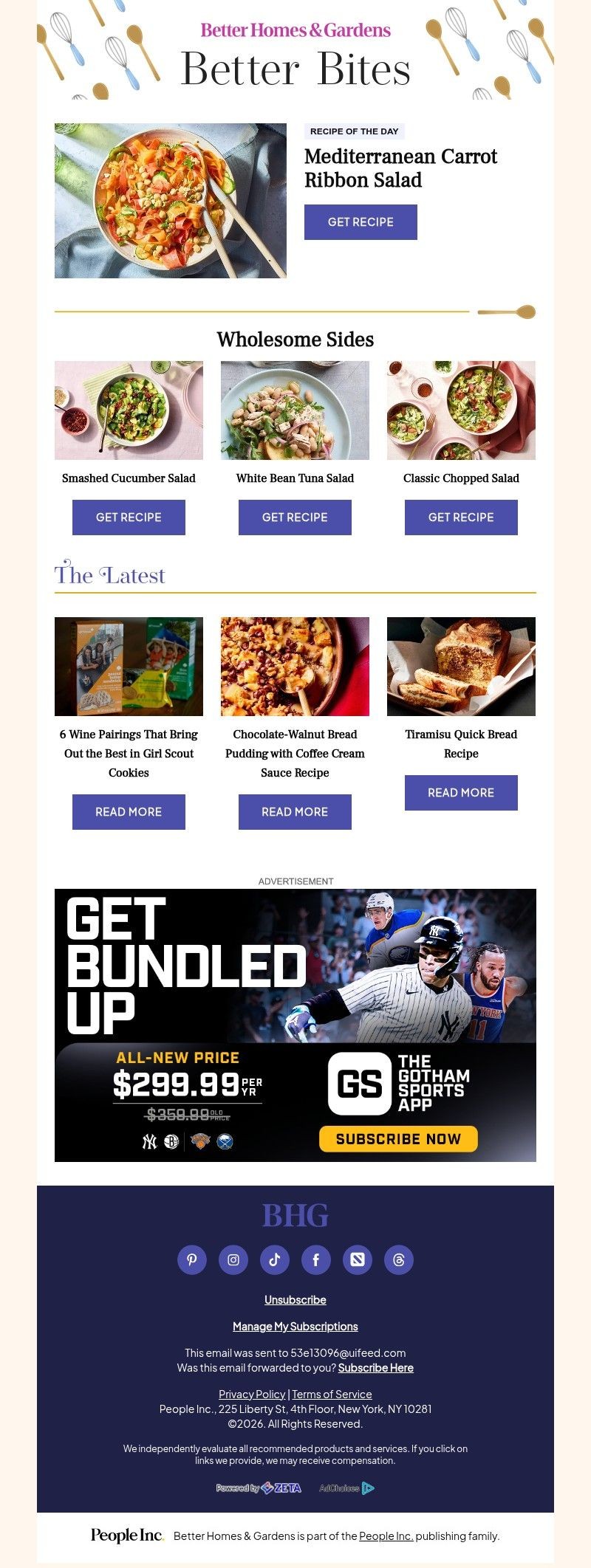
Task: Open the Privacy Policy link
Action: tap(253, 1394)
